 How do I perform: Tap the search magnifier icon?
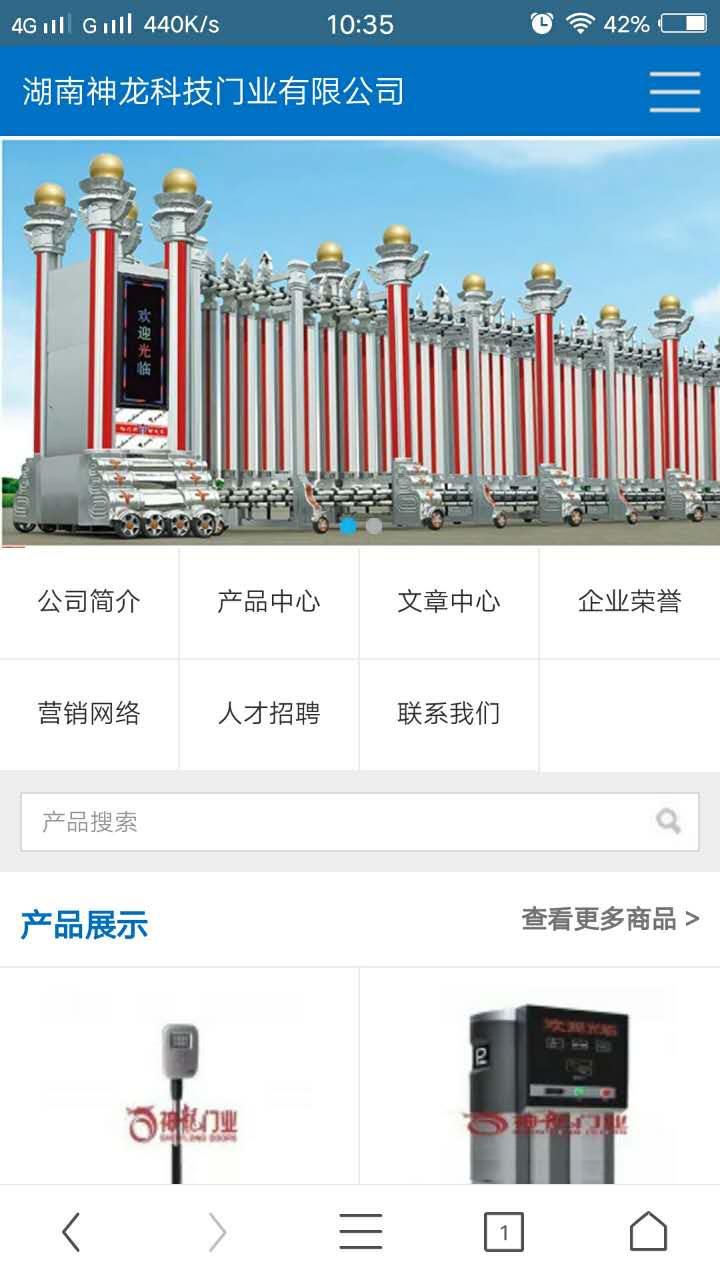tap(668, 822)
